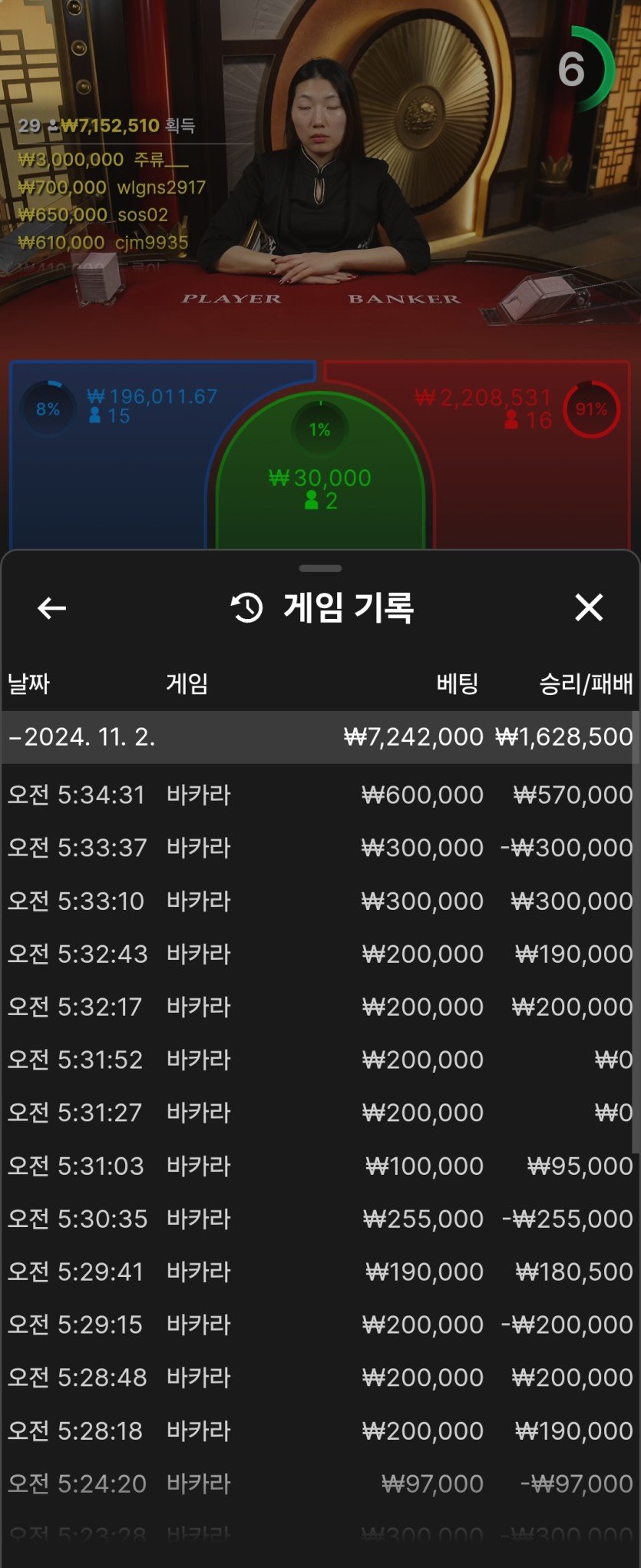Select the 오전 5:29:15 game entry

pyautogui.click(x=319, y=1325)
